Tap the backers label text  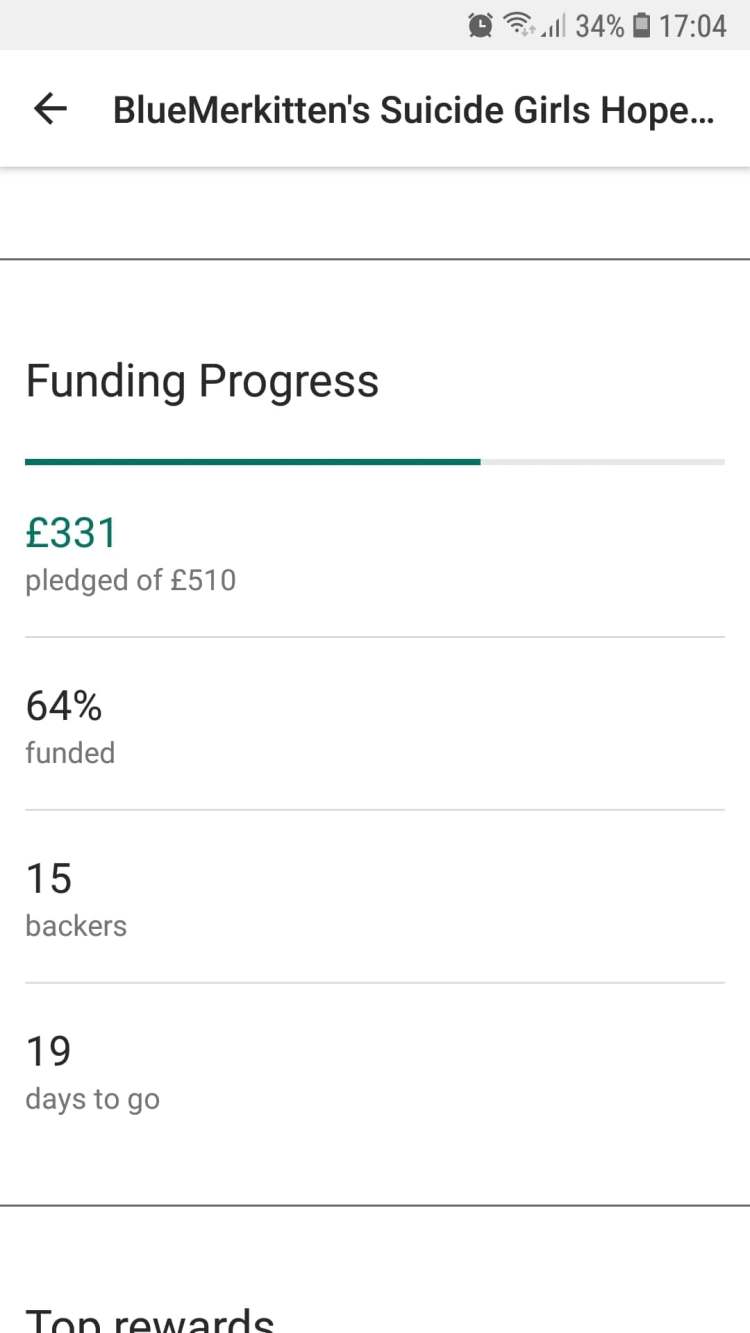click(x=75, y=925)
